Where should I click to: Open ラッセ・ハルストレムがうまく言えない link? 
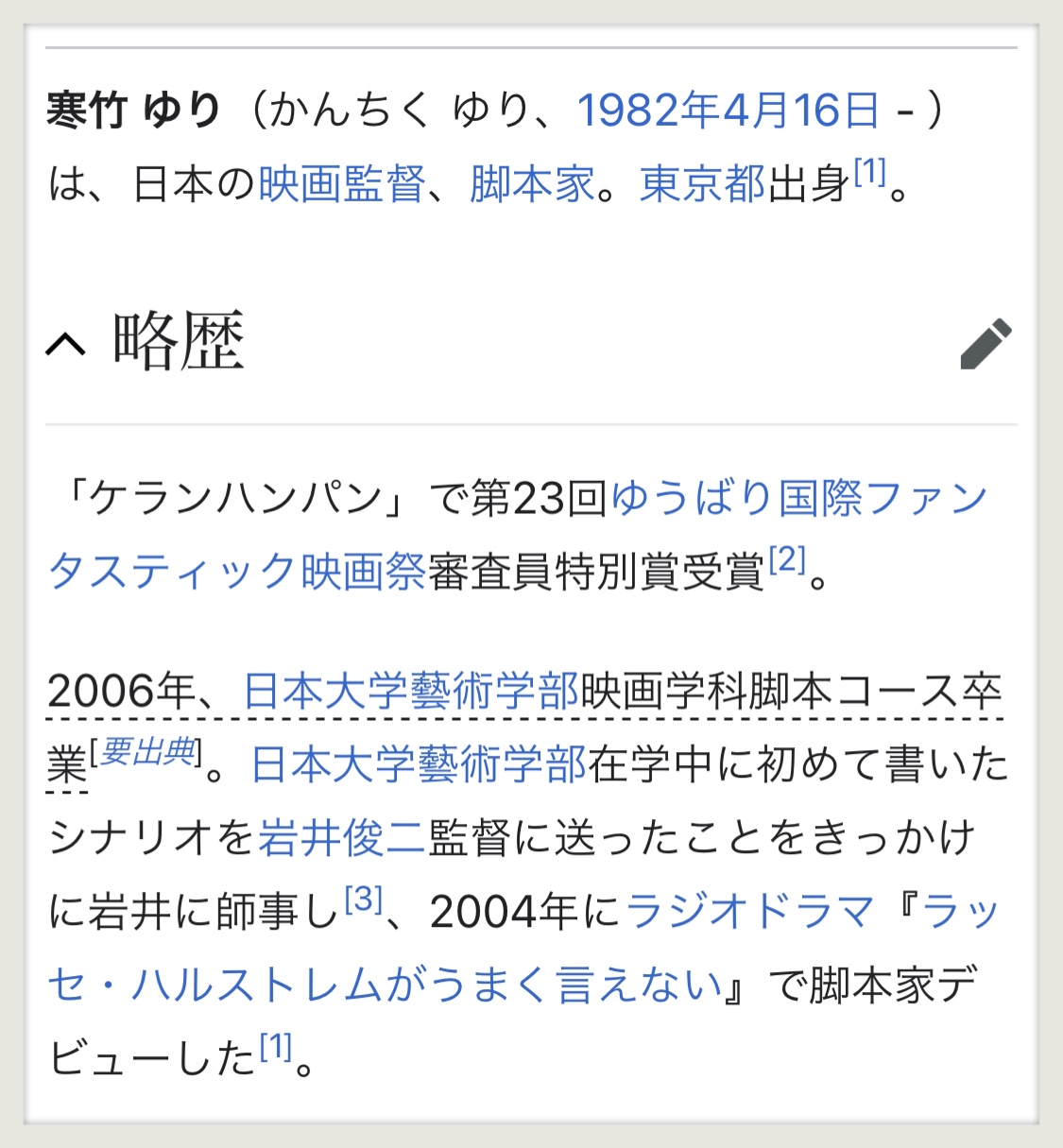[385, 985]
